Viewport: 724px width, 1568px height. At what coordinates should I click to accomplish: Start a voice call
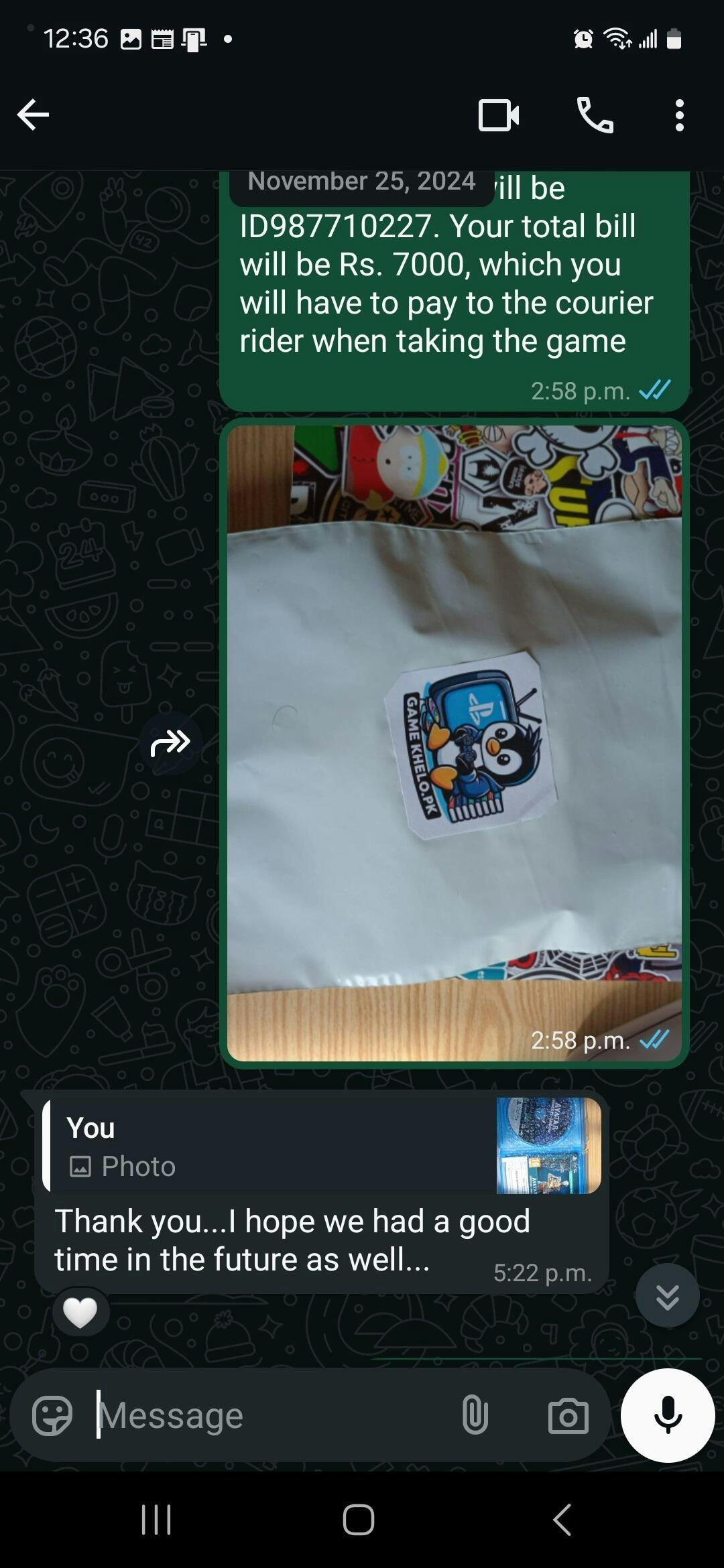(x=595, y=115)
